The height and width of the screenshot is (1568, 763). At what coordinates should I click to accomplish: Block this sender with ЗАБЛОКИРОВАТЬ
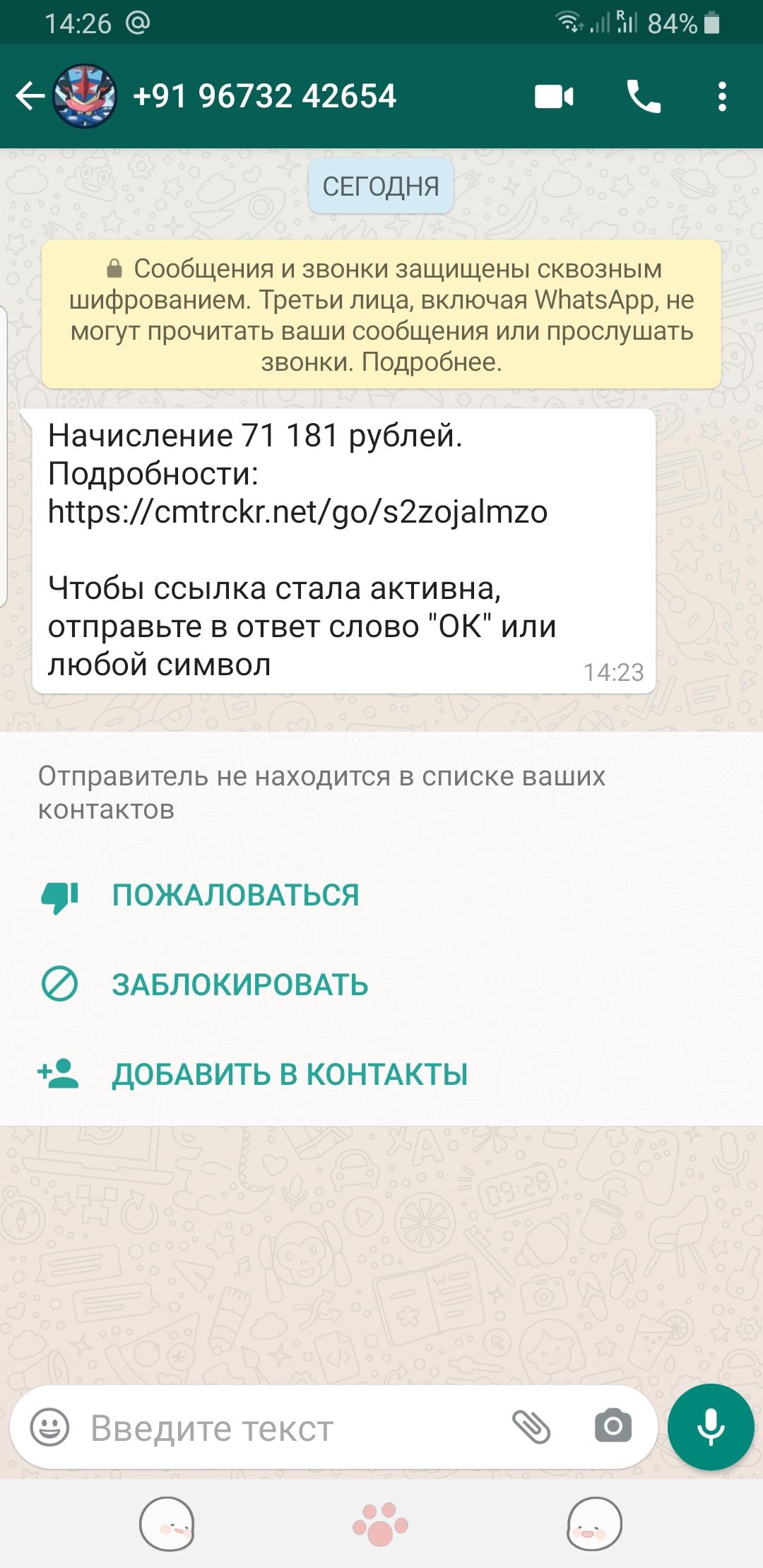coord(240,985)
